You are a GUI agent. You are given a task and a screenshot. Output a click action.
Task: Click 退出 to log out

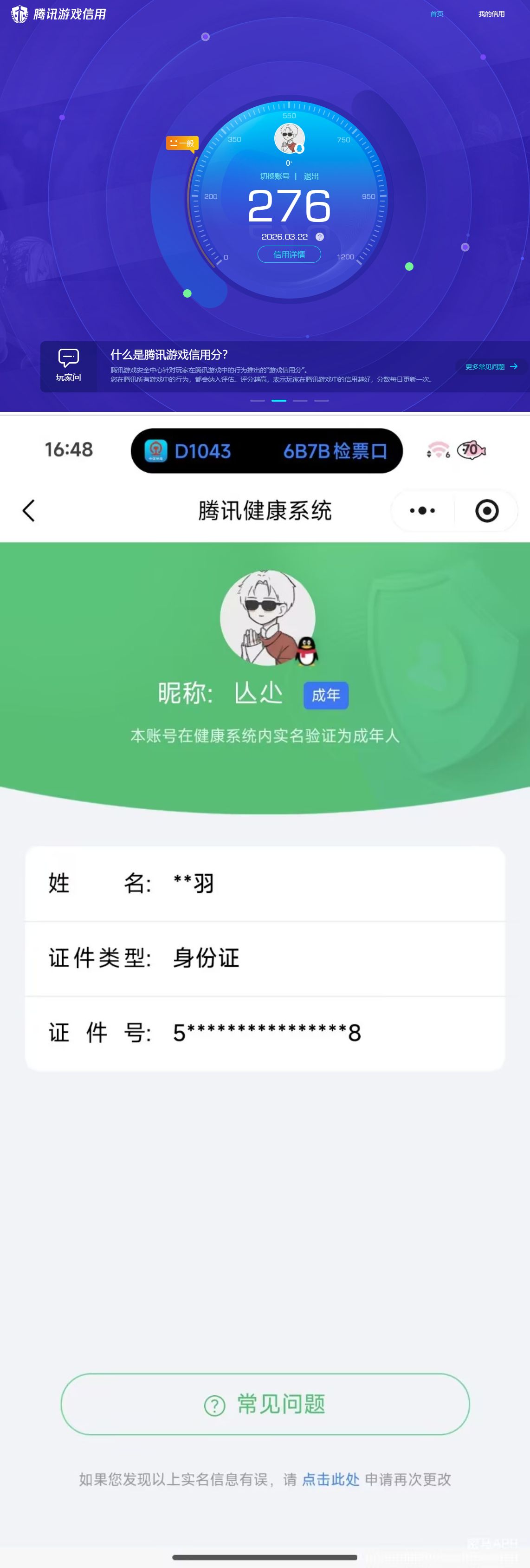coord(310,176)
